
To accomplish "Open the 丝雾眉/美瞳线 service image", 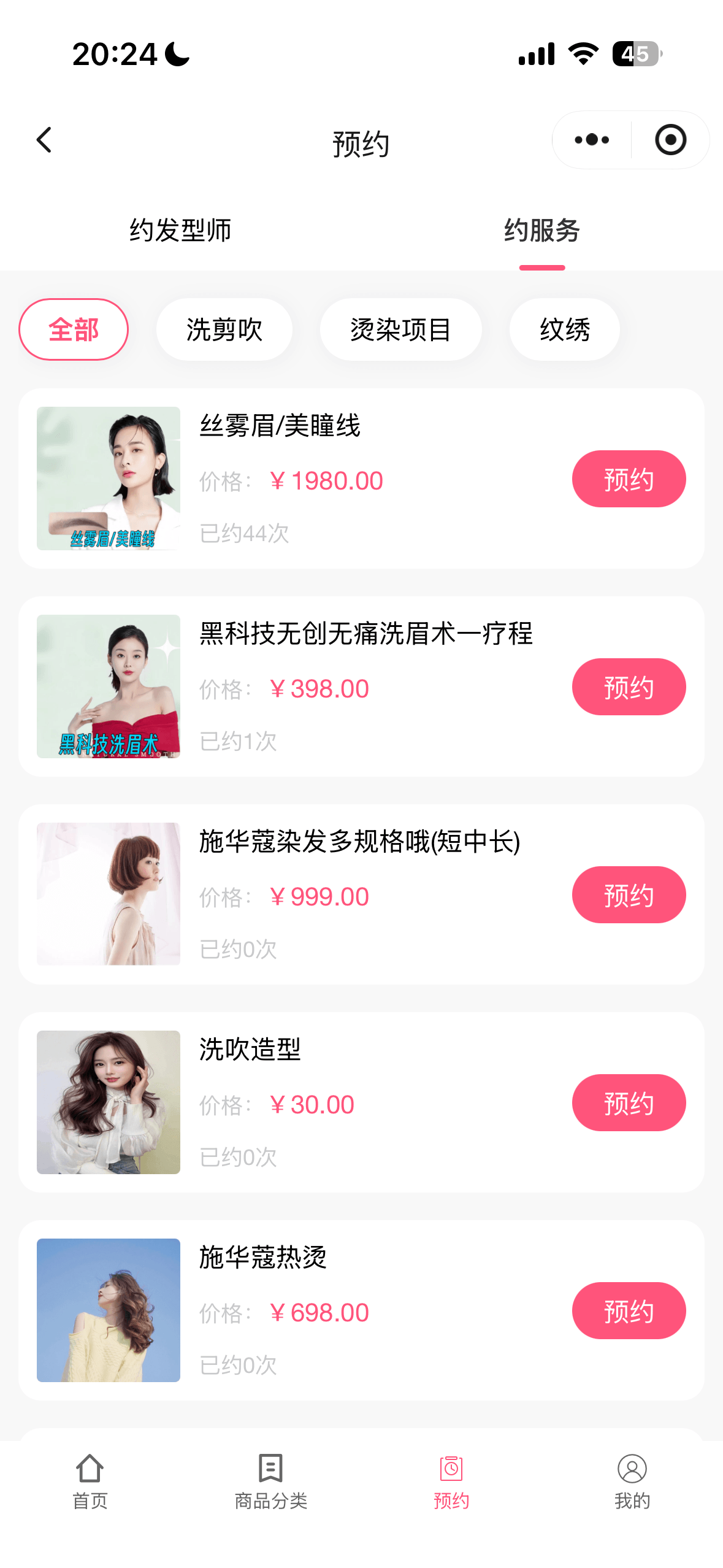I will [109, 478].
